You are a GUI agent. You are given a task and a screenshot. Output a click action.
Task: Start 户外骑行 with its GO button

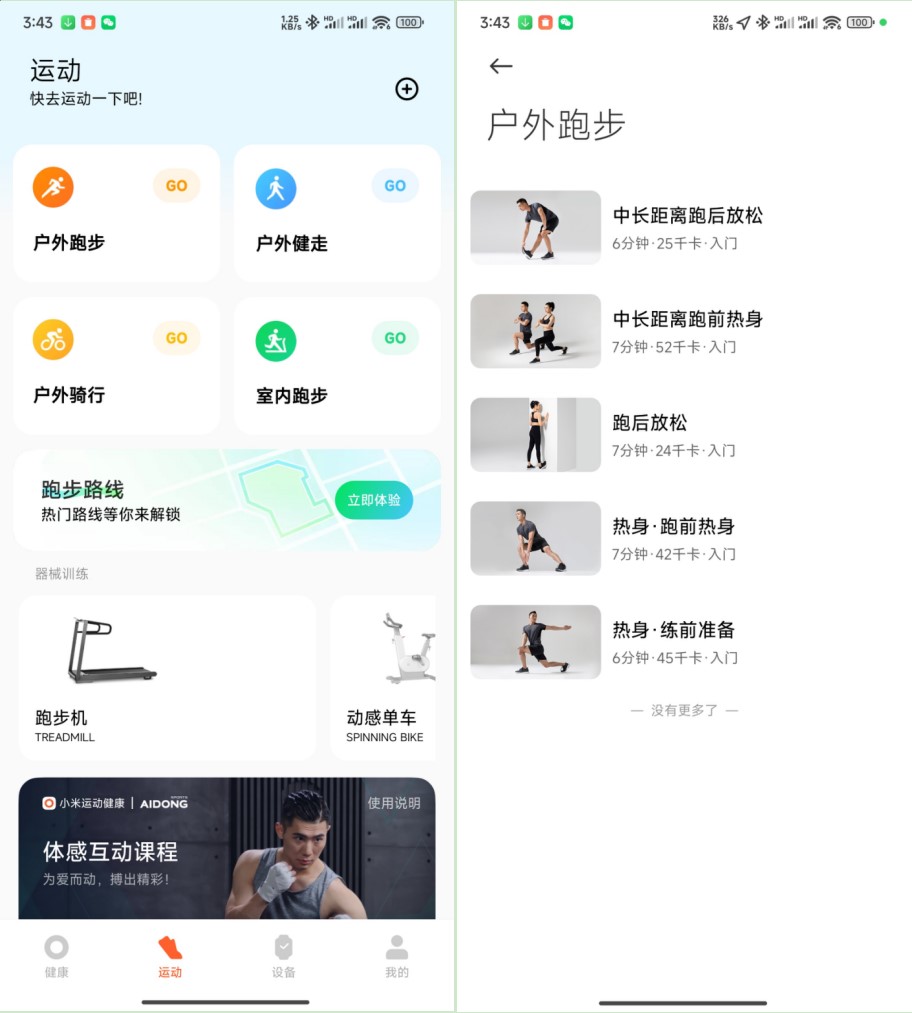(176, 338)
